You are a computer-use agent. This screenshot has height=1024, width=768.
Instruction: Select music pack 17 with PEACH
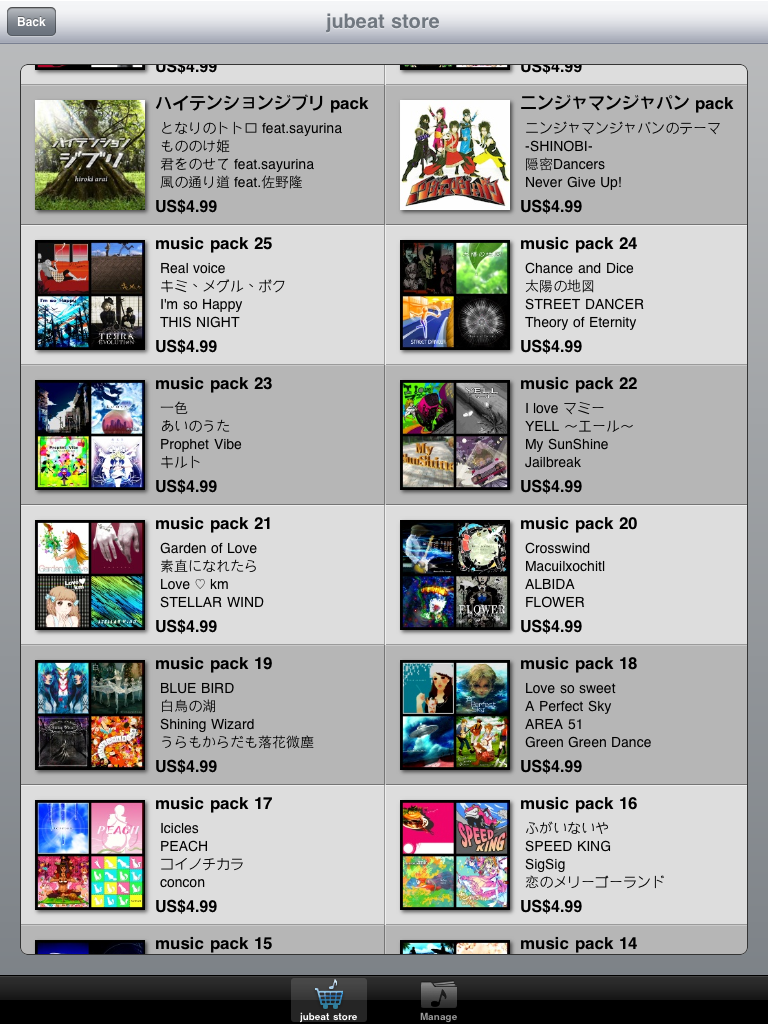[x=203, y=855]
